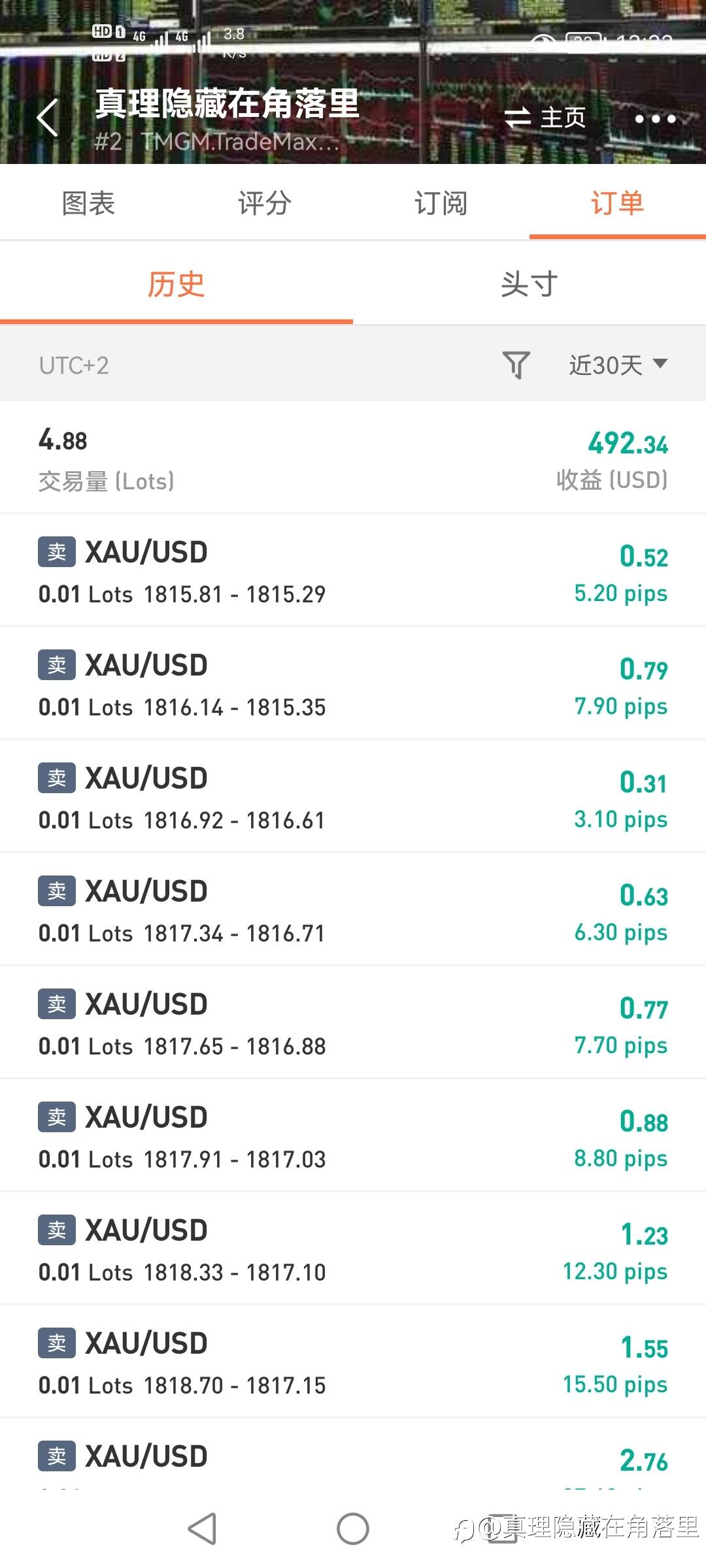Open order 1817.65 - 1816.88
Screen dimensions: 706x1568
[x=353, y=1022]
